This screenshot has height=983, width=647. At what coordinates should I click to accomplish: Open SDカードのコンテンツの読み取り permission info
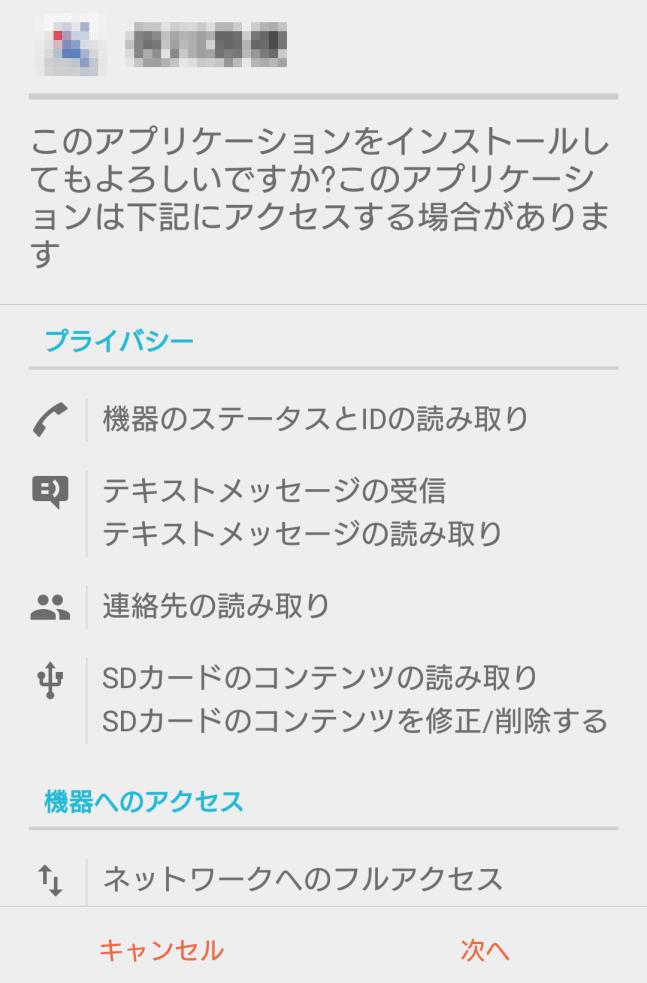(320, 678)
